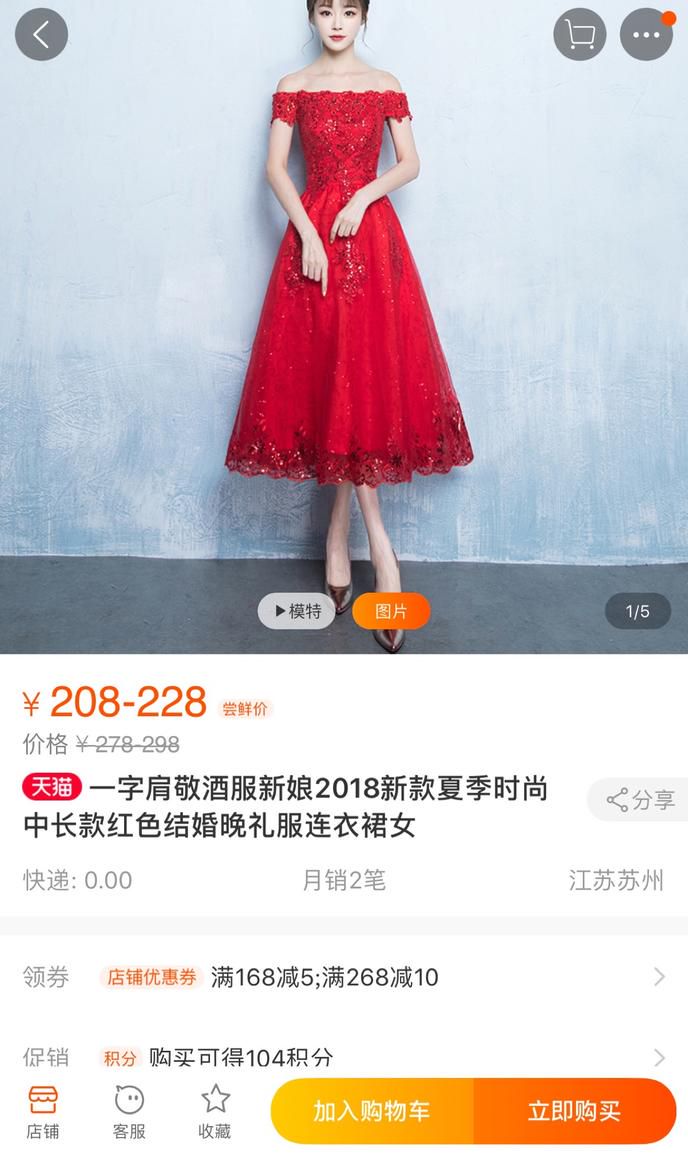
Task: Share this product via 分享
Action: 639,799
